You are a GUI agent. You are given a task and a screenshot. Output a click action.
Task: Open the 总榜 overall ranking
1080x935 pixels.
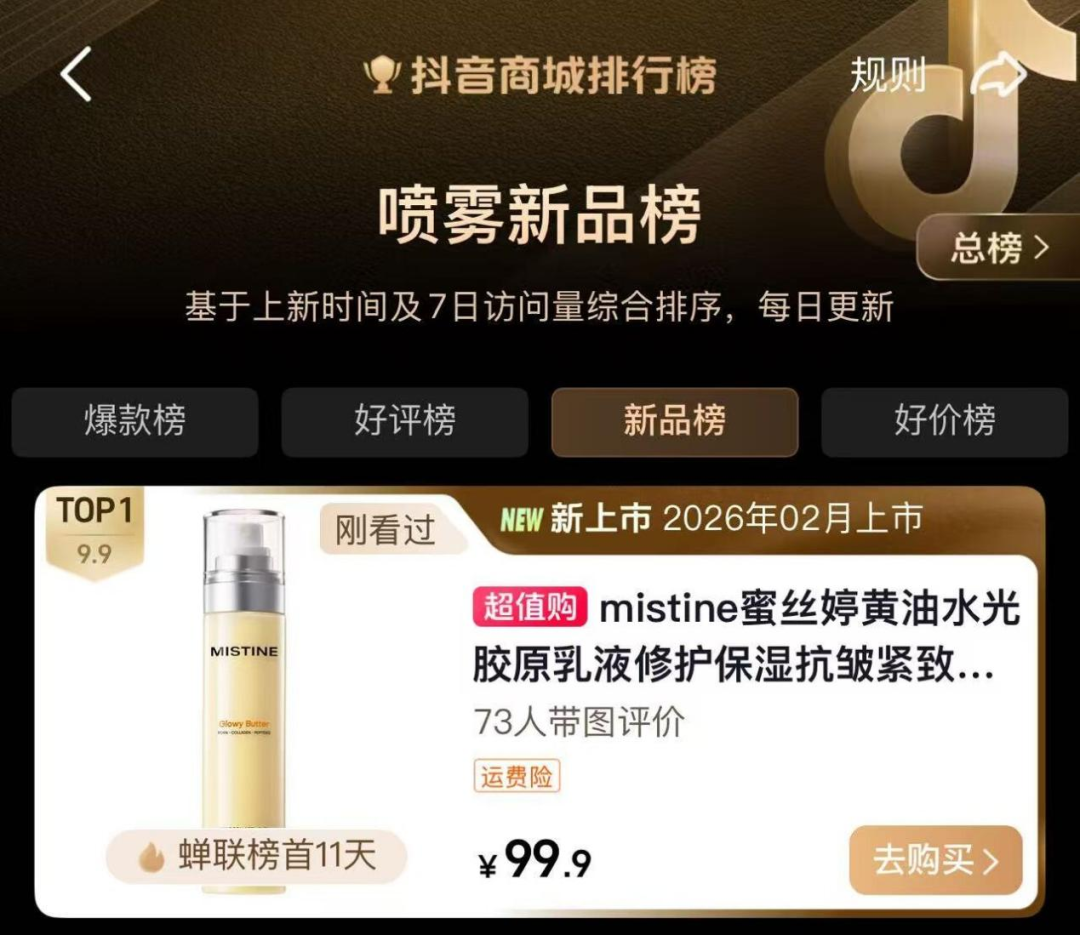click(998, 247)
